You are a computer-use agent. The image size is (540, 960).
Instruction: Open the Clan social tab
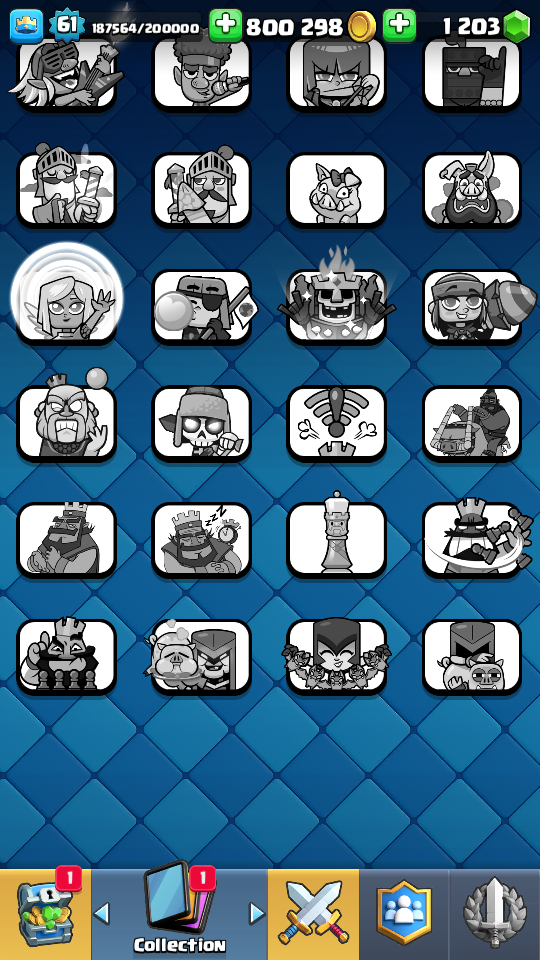[x=403, y=914]
